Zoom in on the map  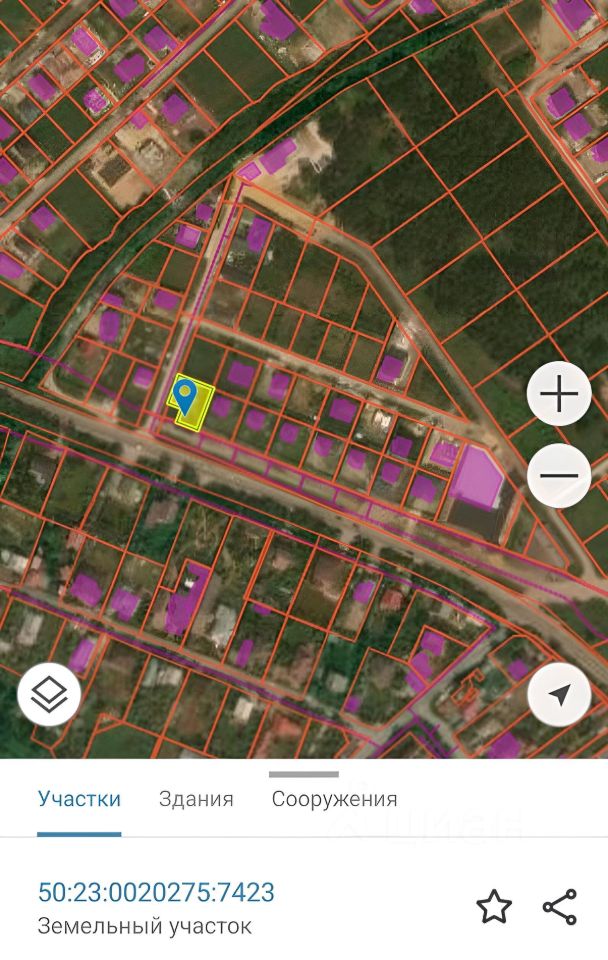pyautogui.click(x=559, y=395)
